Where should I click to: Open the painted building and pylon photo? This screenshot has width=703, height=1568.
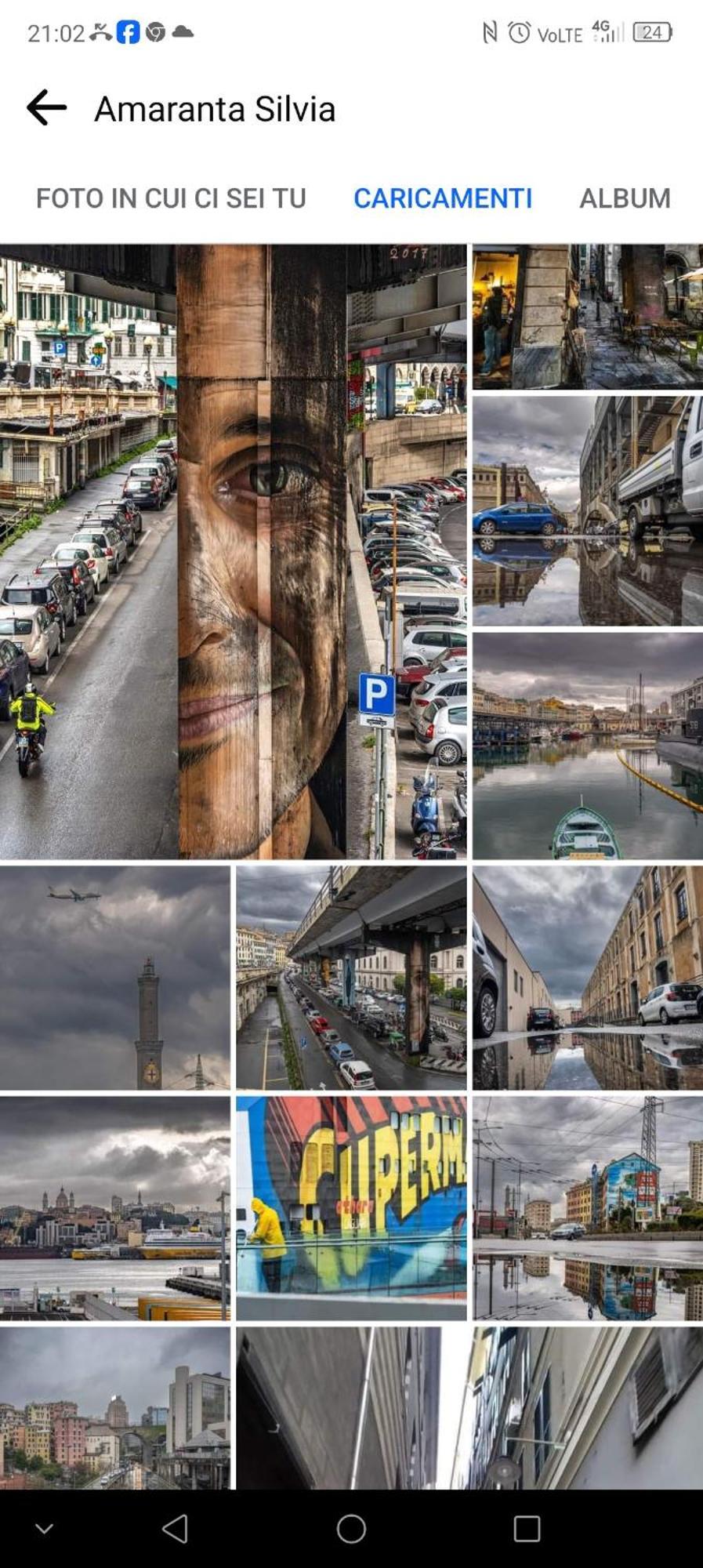[587, 1208]
